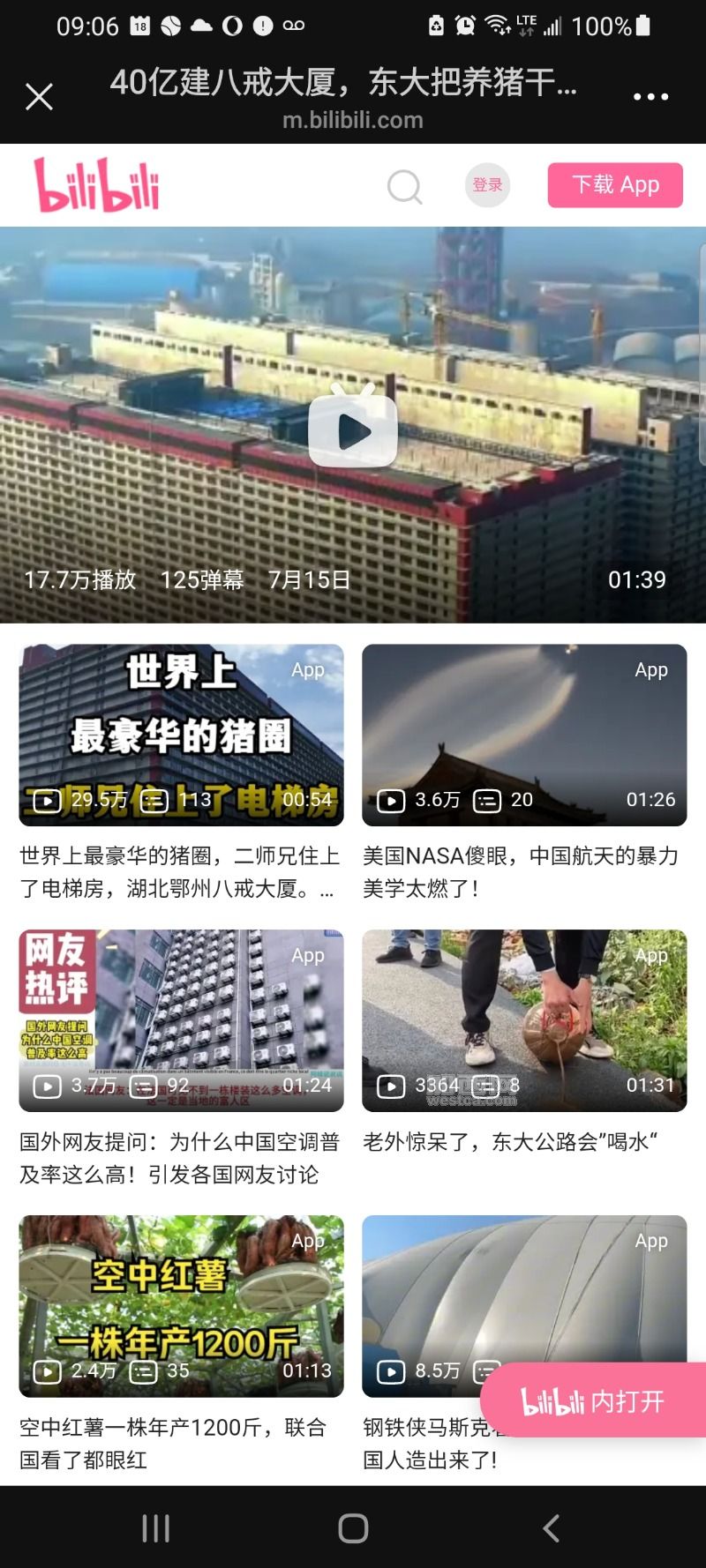
Task: Open the 国外网友提问 air conditioner video
Action: click(x=181, y=1020)
